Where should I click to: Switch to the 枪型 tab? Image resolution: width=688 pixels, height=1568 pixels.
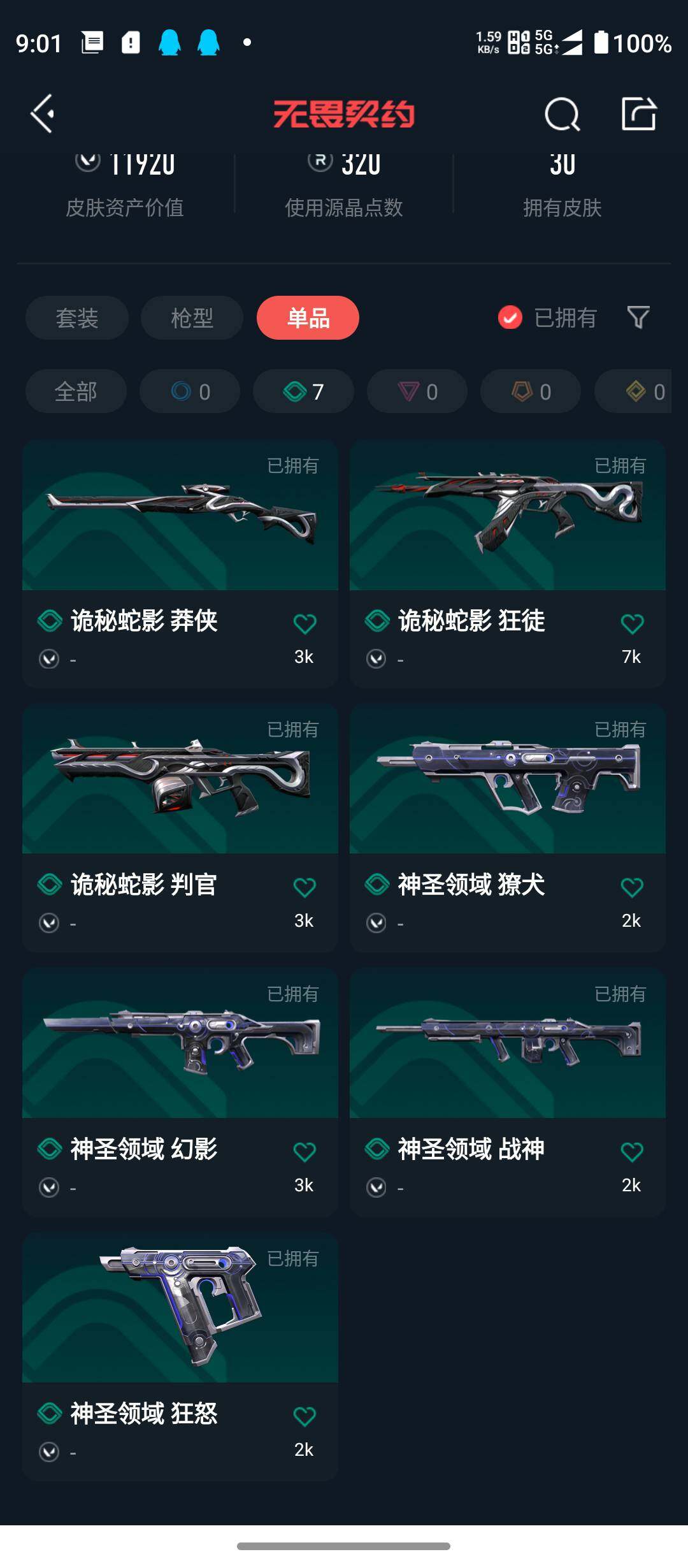tap(192, 317)
